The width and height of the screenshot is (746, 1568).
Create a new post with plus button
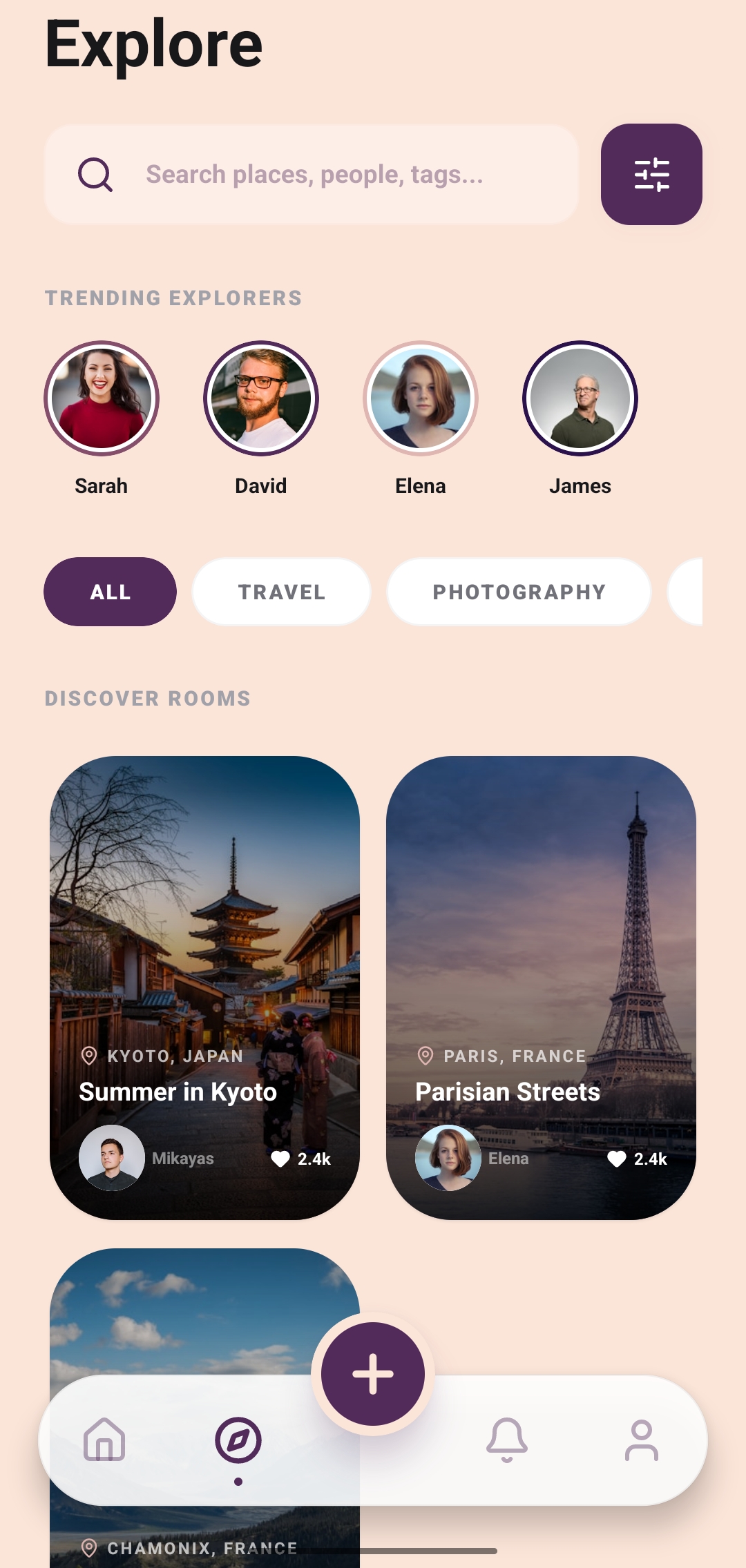click(x=373, y=1374)
